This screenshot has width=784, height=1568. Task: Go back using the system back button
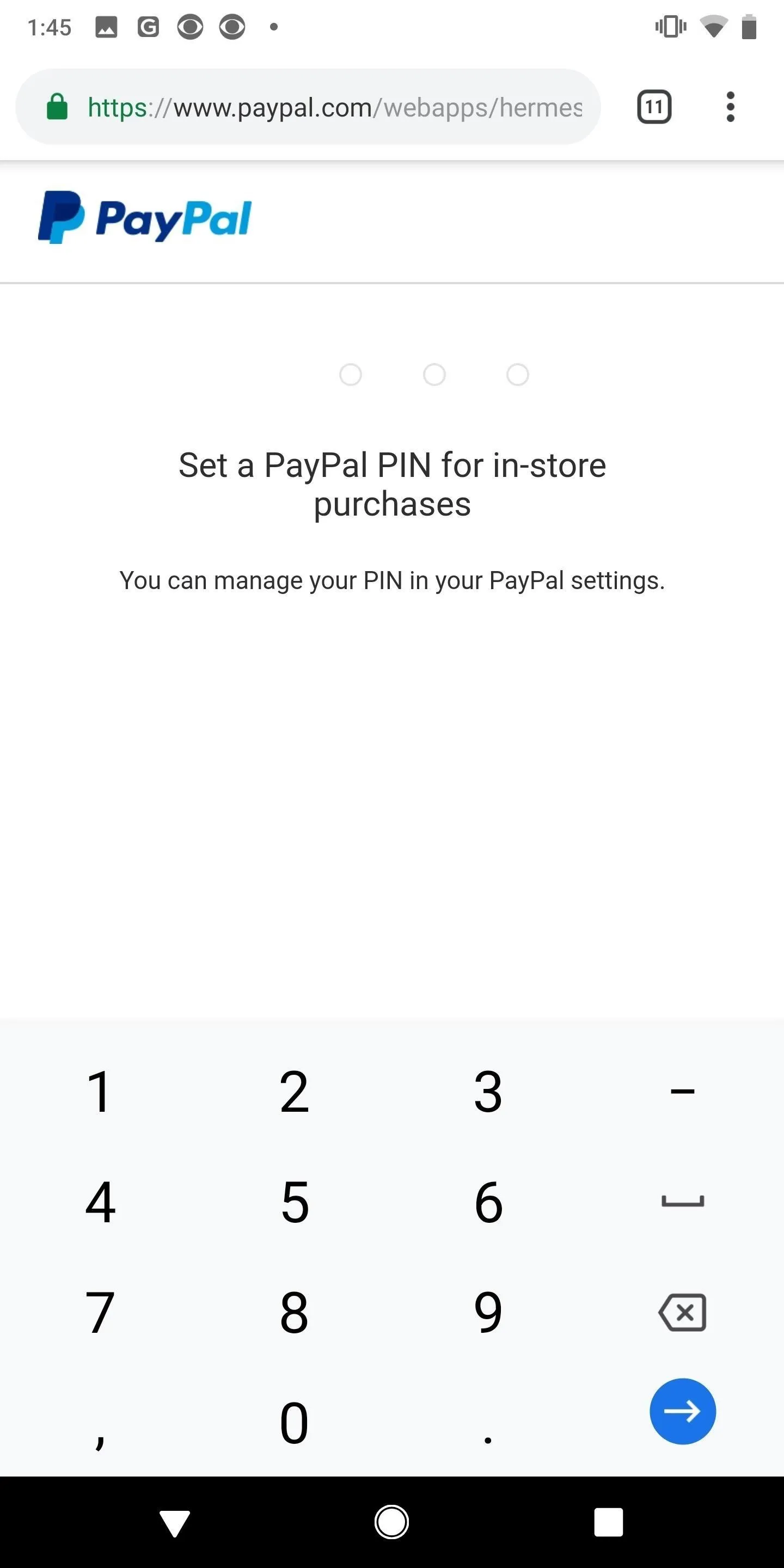click(x=175, y=1523)
